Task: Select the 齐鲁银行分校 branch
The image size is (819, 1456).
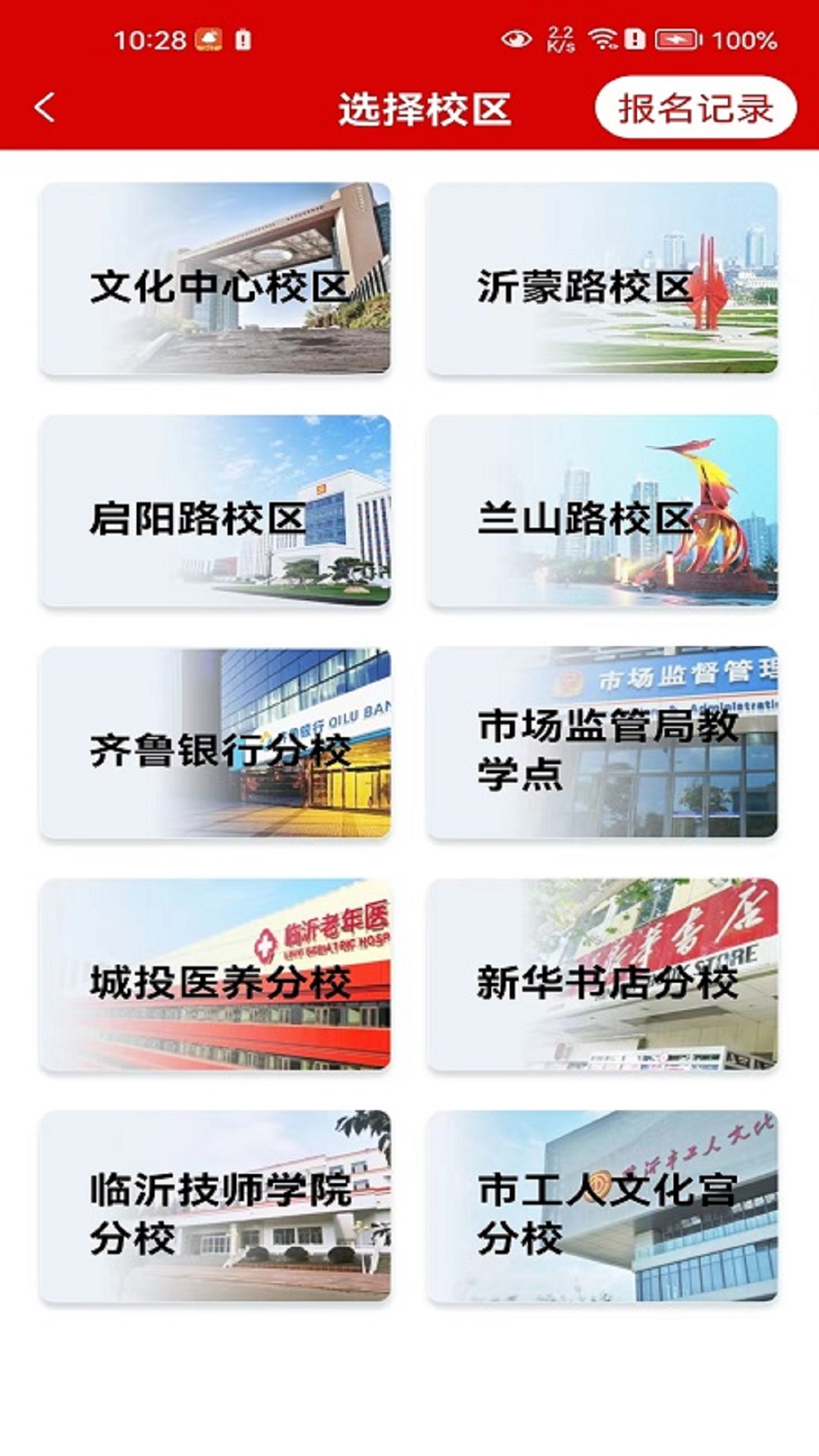Action: click(x=215, y=742)
